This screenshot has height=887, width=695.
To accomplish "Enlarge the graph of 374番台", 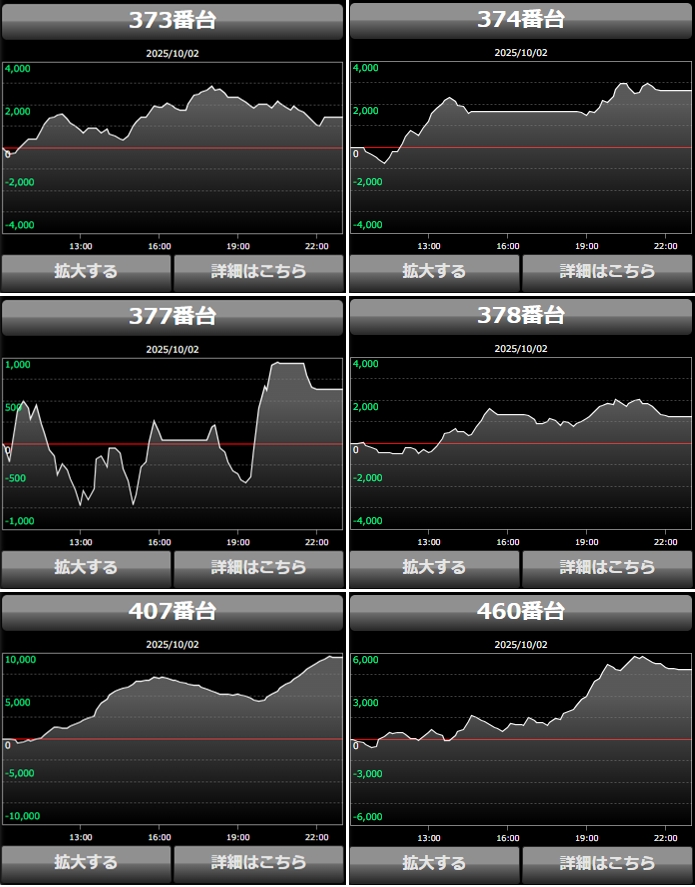I will coord(434,271).
